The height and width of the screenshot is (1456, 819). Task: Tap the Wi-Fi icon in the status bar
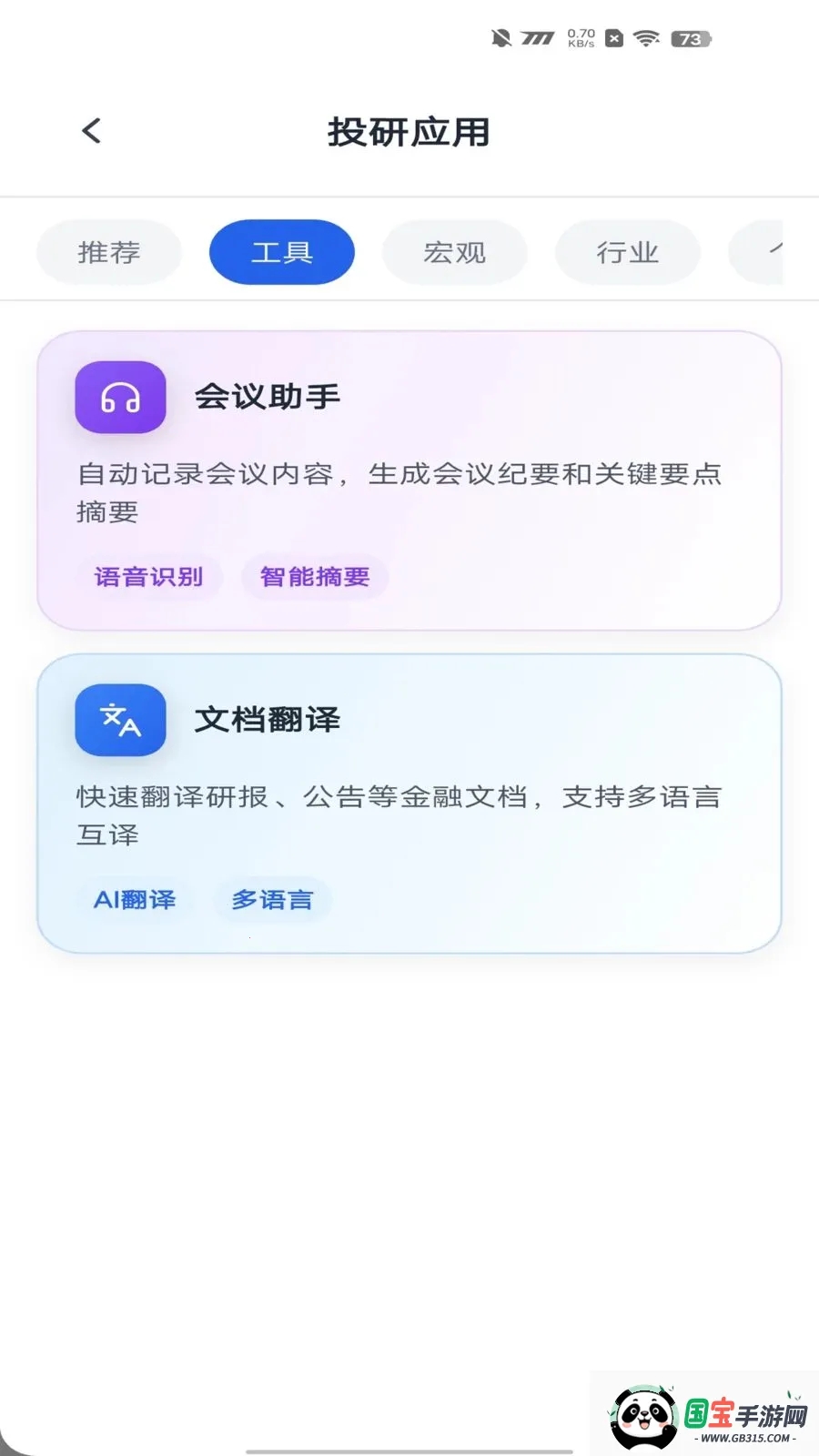click(x=646, y=38)
